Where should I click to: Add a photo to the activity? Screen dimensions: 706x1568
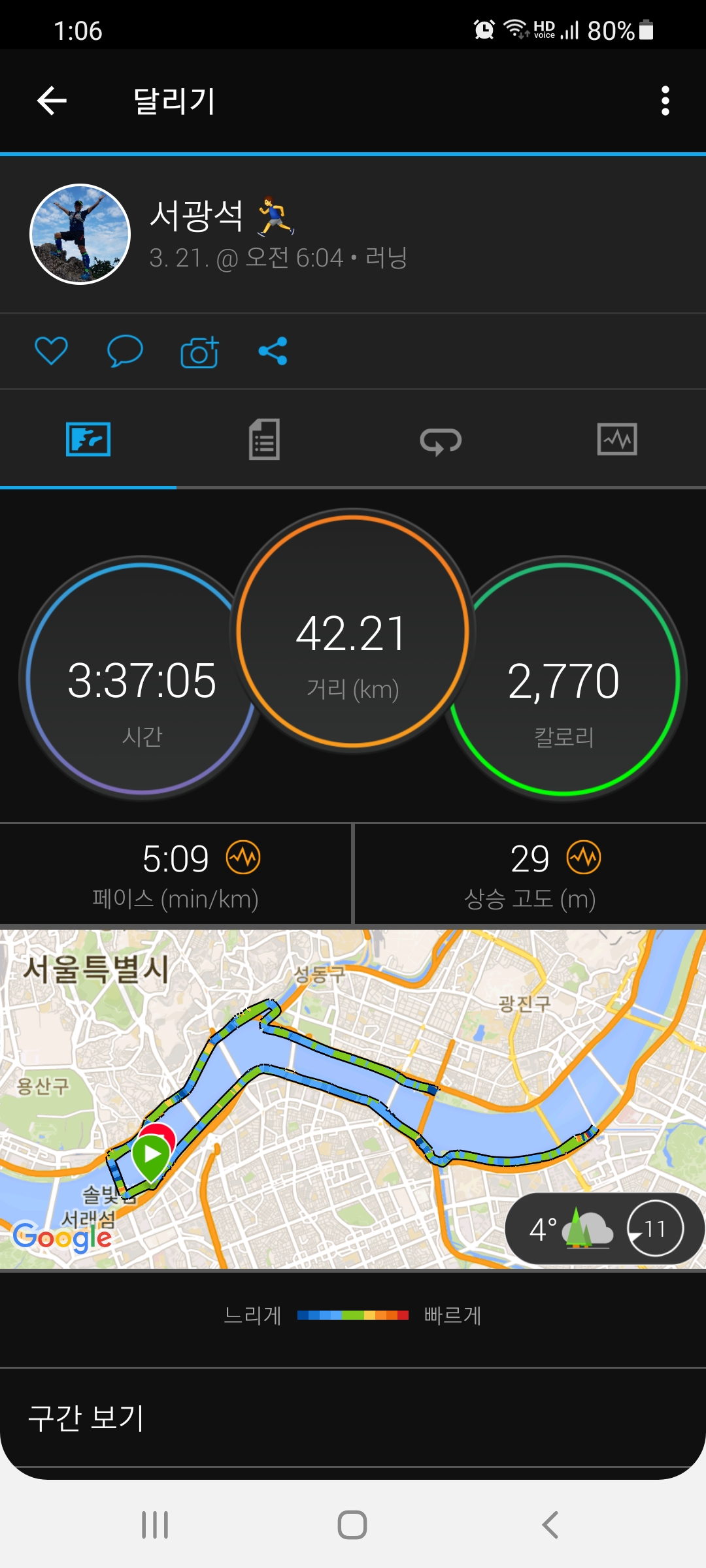click(x=199, y=352)
